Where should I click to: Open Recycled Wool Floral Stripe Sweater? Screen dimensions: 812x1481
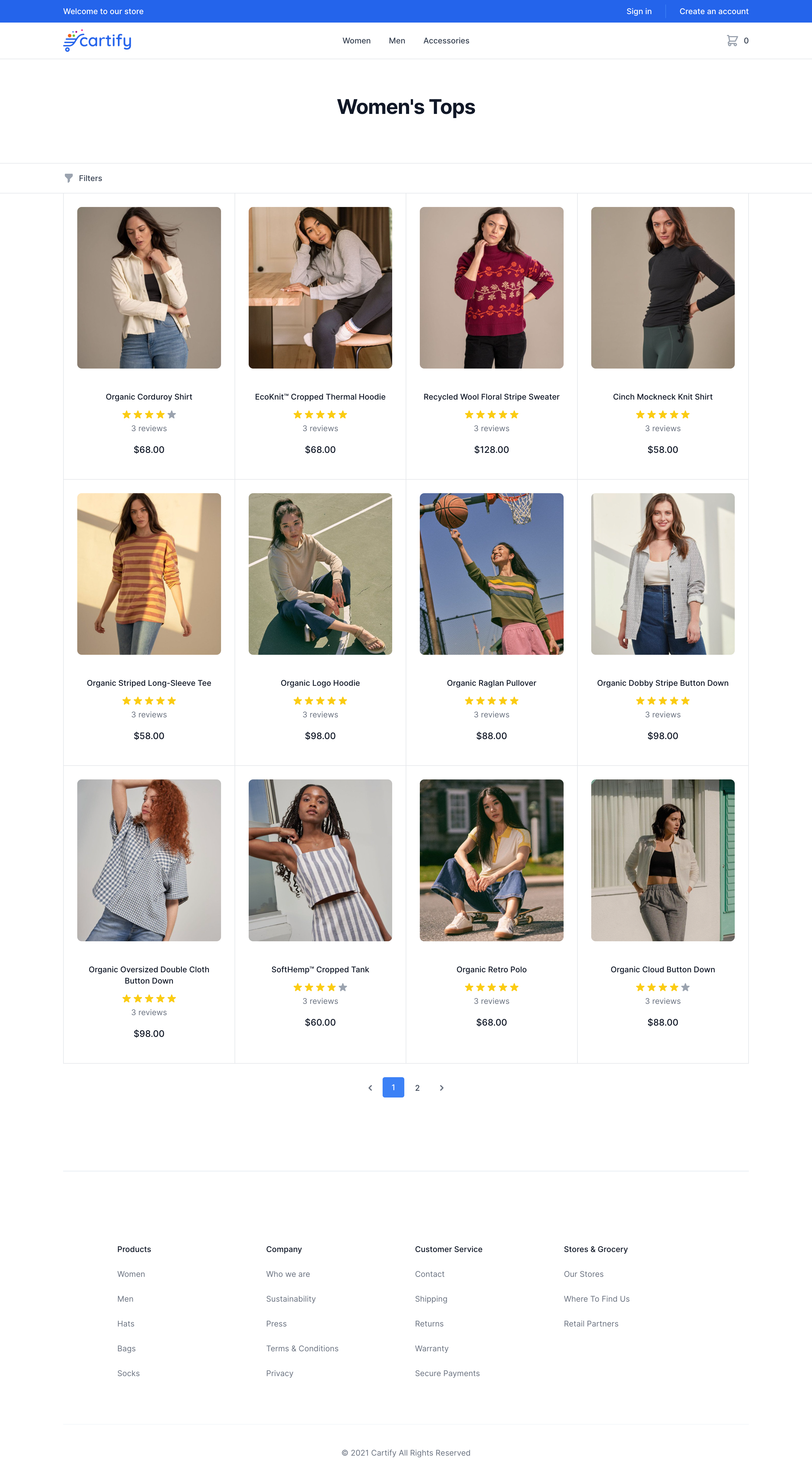click(x=491, y=397)
